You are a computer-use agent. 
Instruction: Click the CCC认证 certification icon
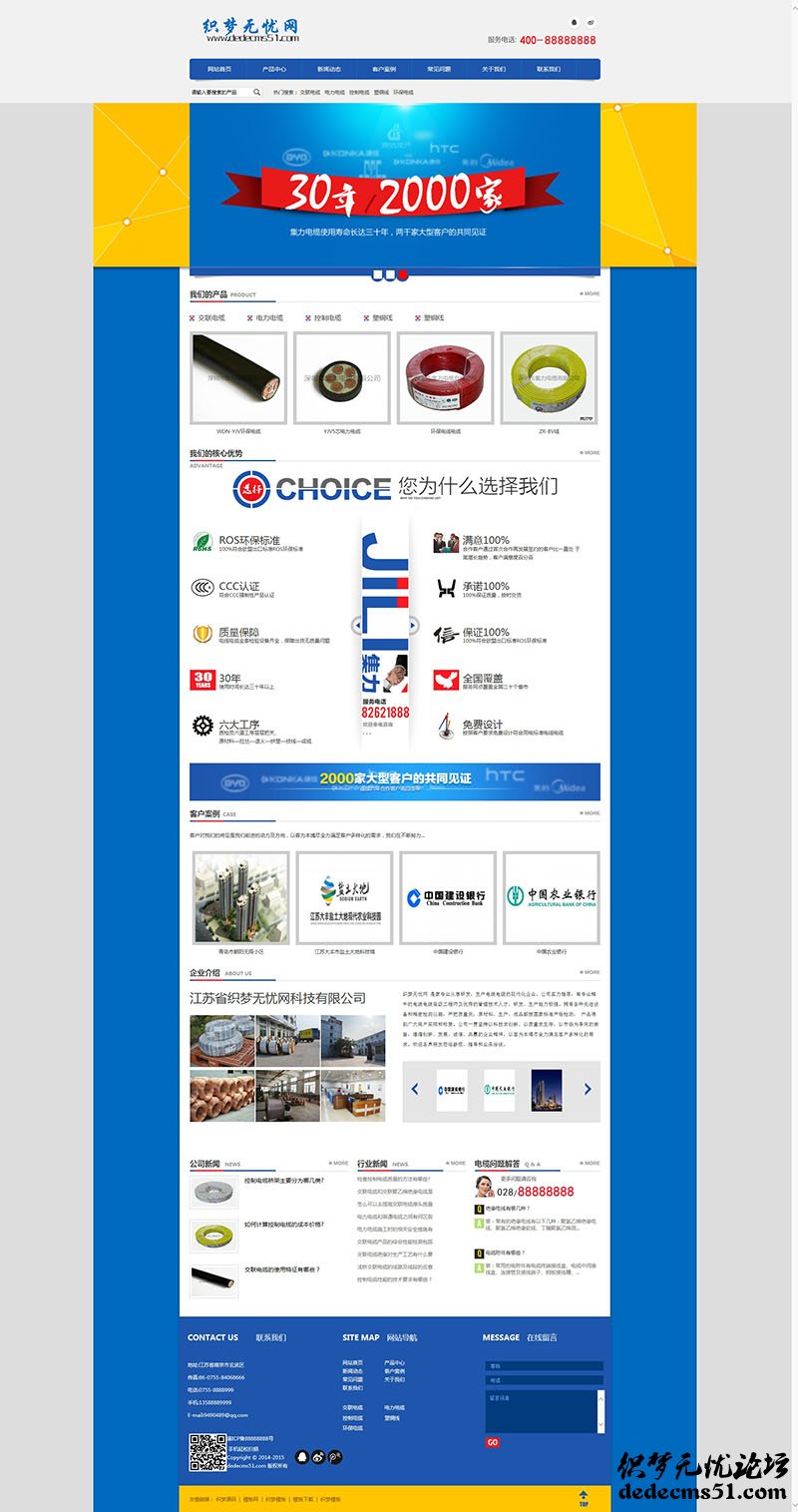coord(201,587)
